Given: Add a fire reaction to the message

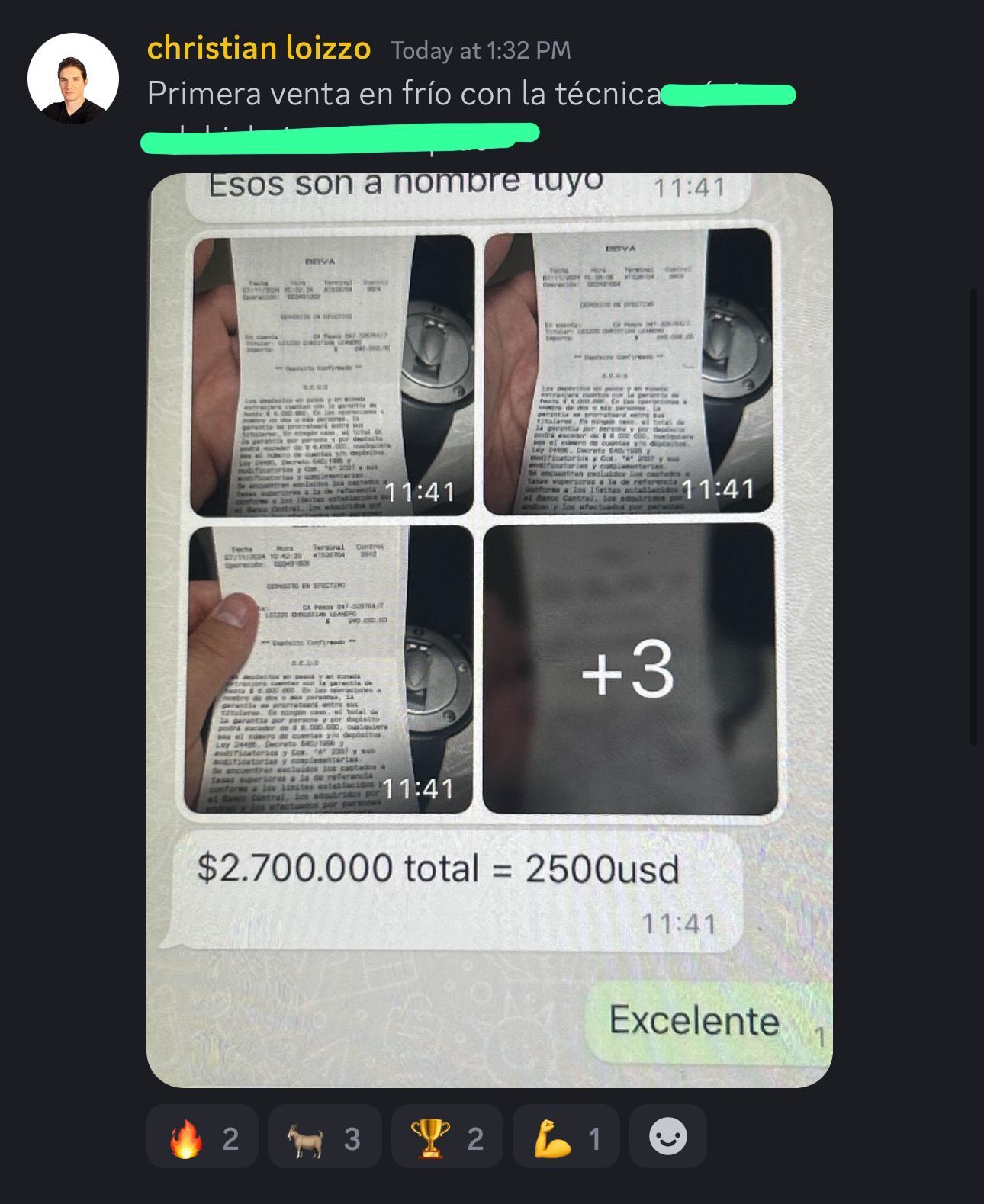Looking at the screenshot, I should 202,1137.
